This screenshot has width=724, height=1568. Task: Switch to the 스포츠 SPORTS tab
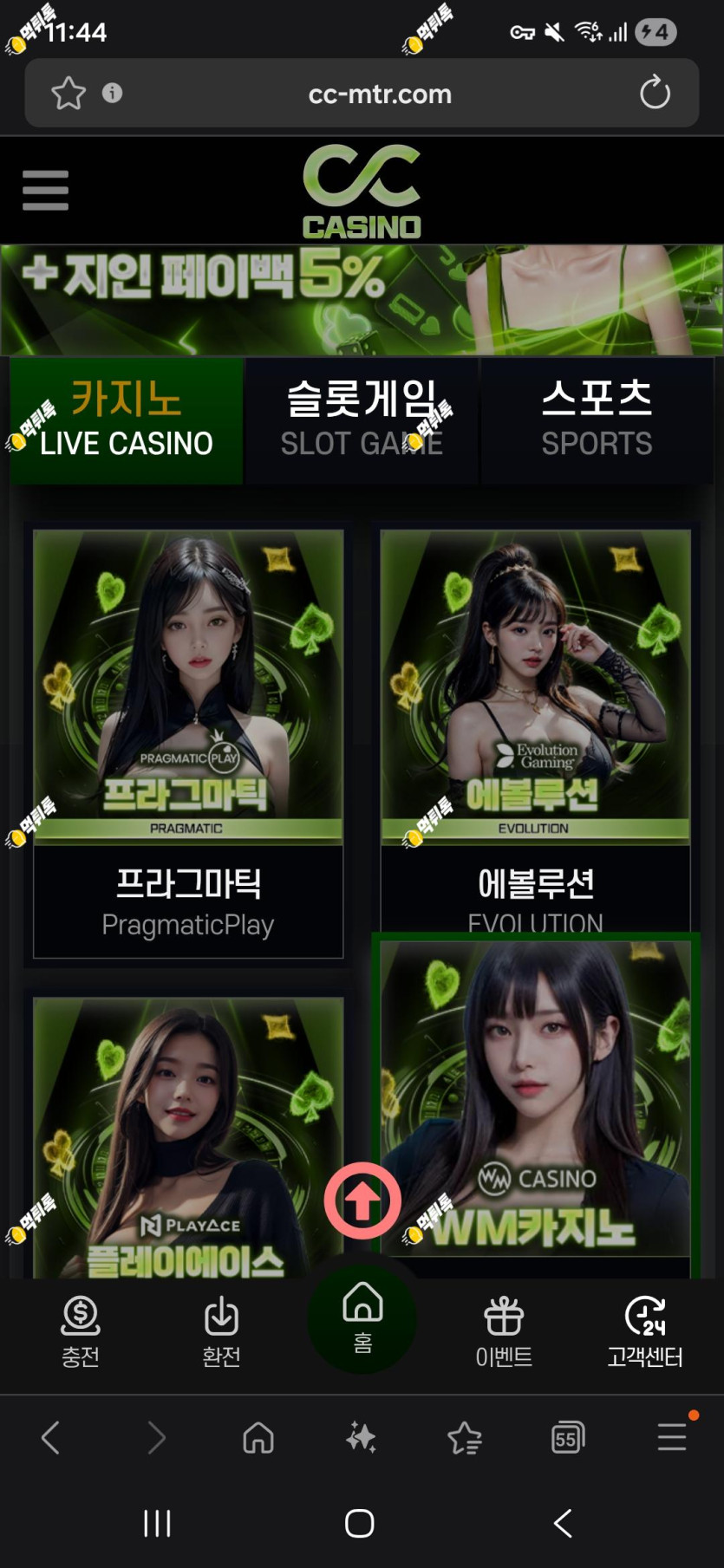[x=597, y=420]
